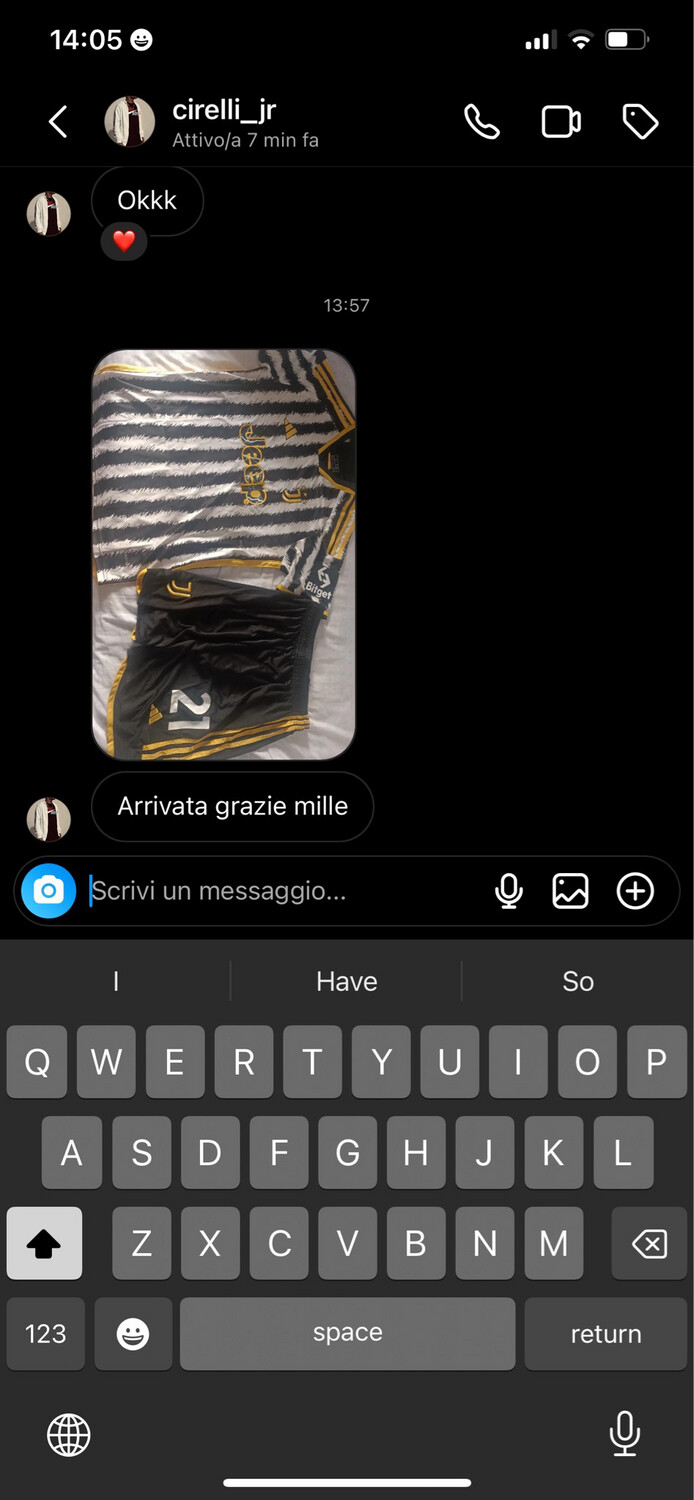Viewport: 694px width, 1500px height.
Task: Tap the return key
Action: [605, 1333]
